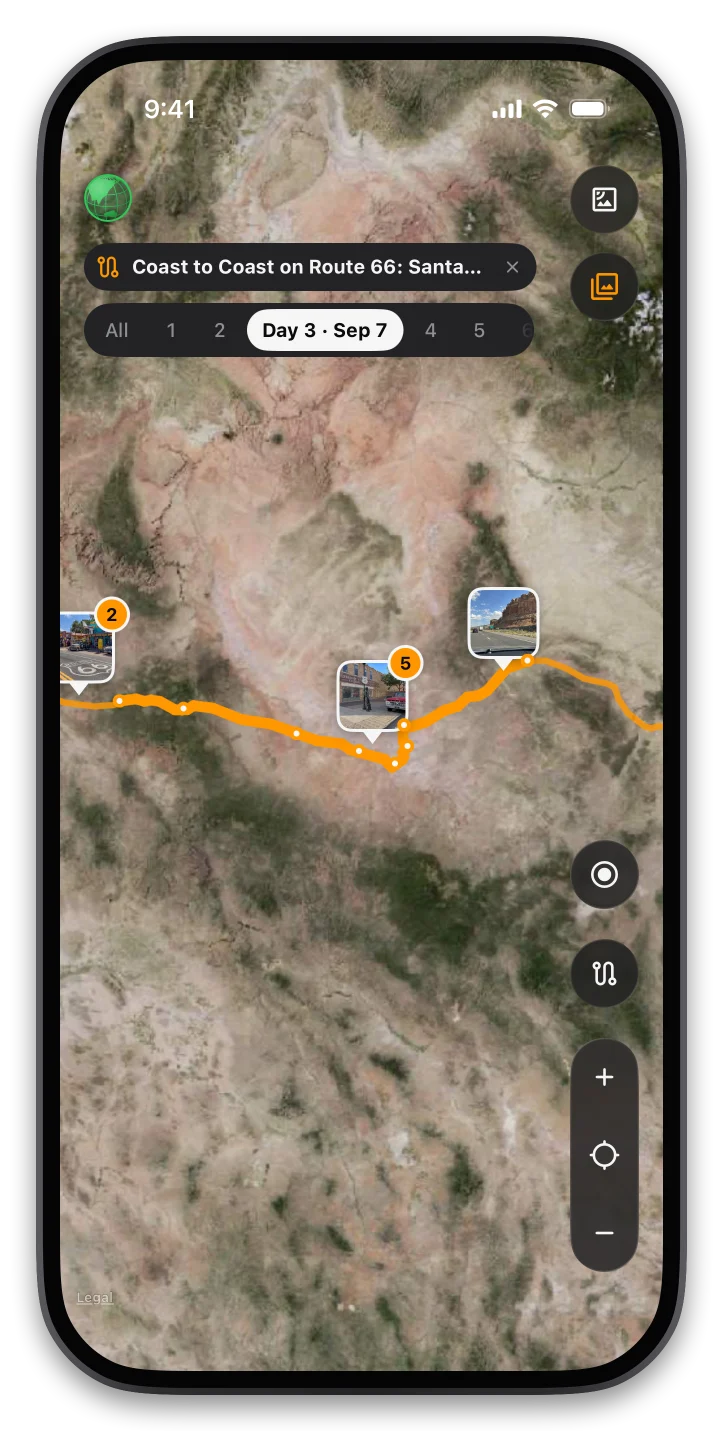Zoom in with the plus button

click(604, 1077)
